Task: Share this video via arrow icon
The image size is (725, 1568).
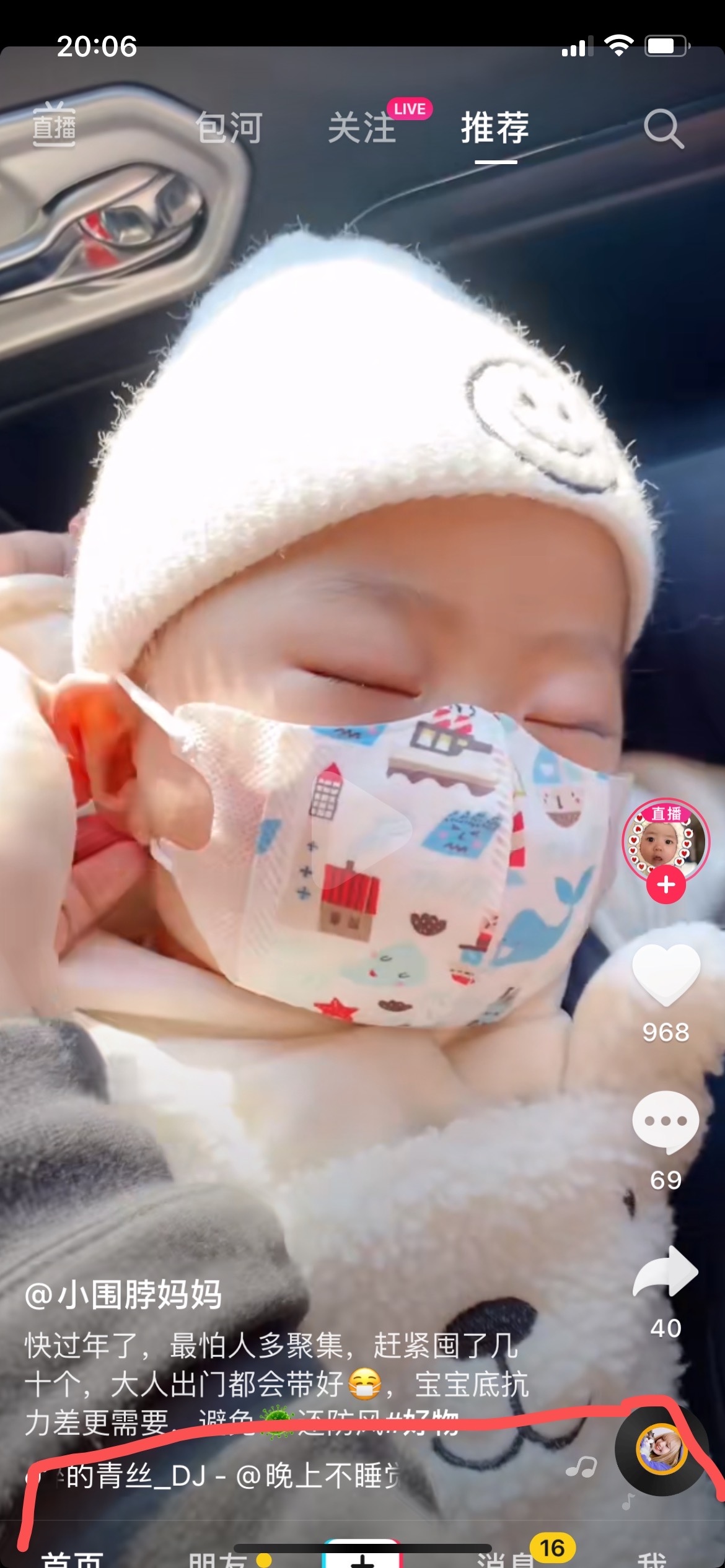Action: (x=666, y=1271)
